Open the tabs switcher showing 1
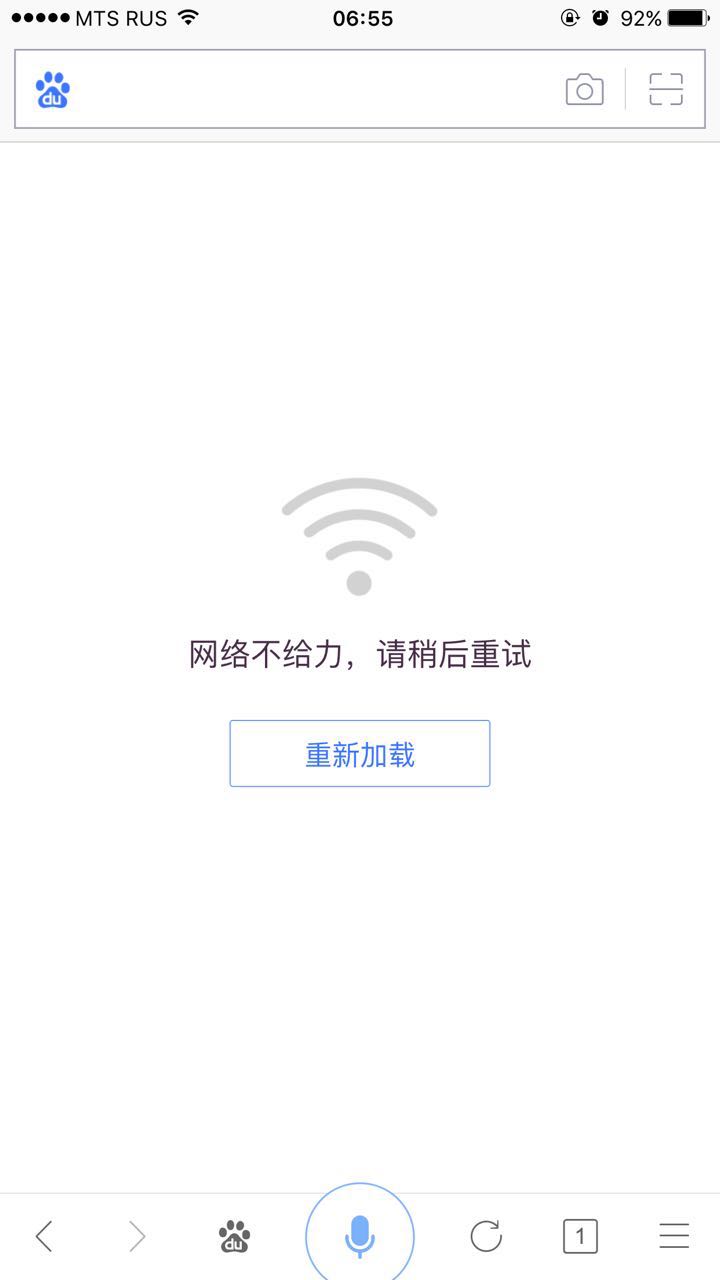Screen dimensions: 720x1280 pyautogui.click(x=580, y=1237)
